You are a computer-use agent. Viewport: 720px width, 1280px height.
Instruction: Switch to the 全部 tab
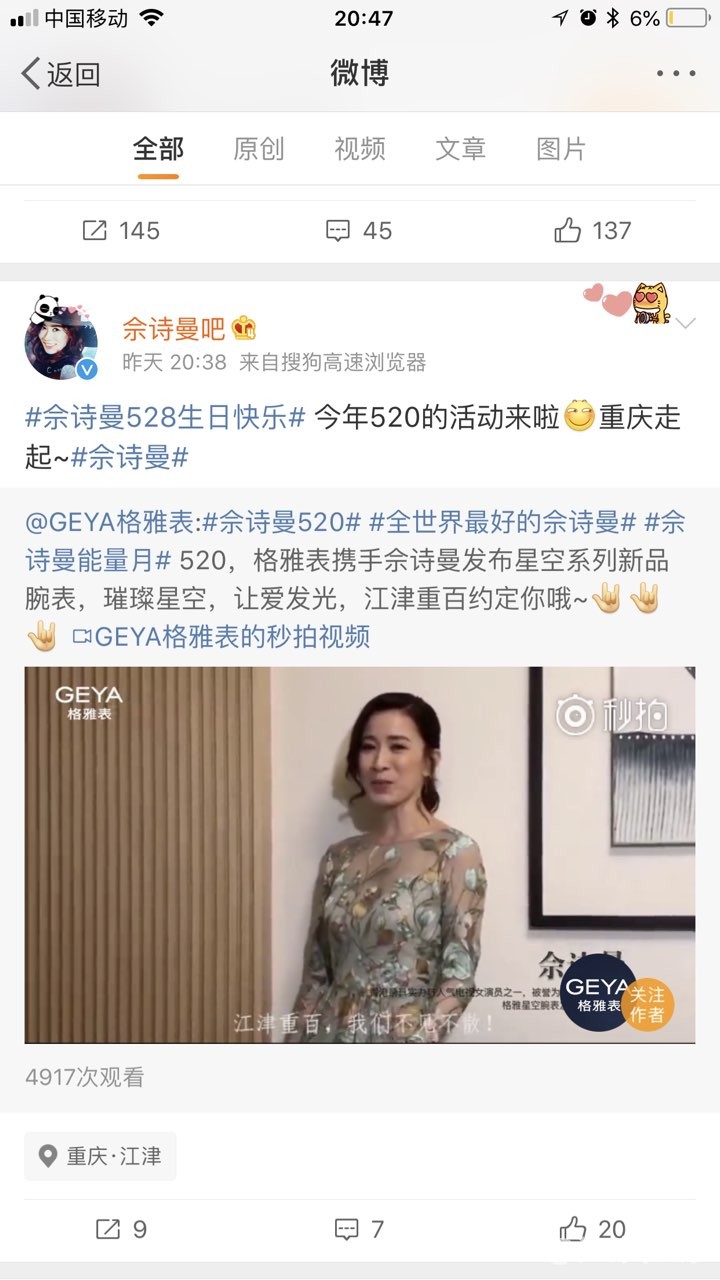coord(158,149)
